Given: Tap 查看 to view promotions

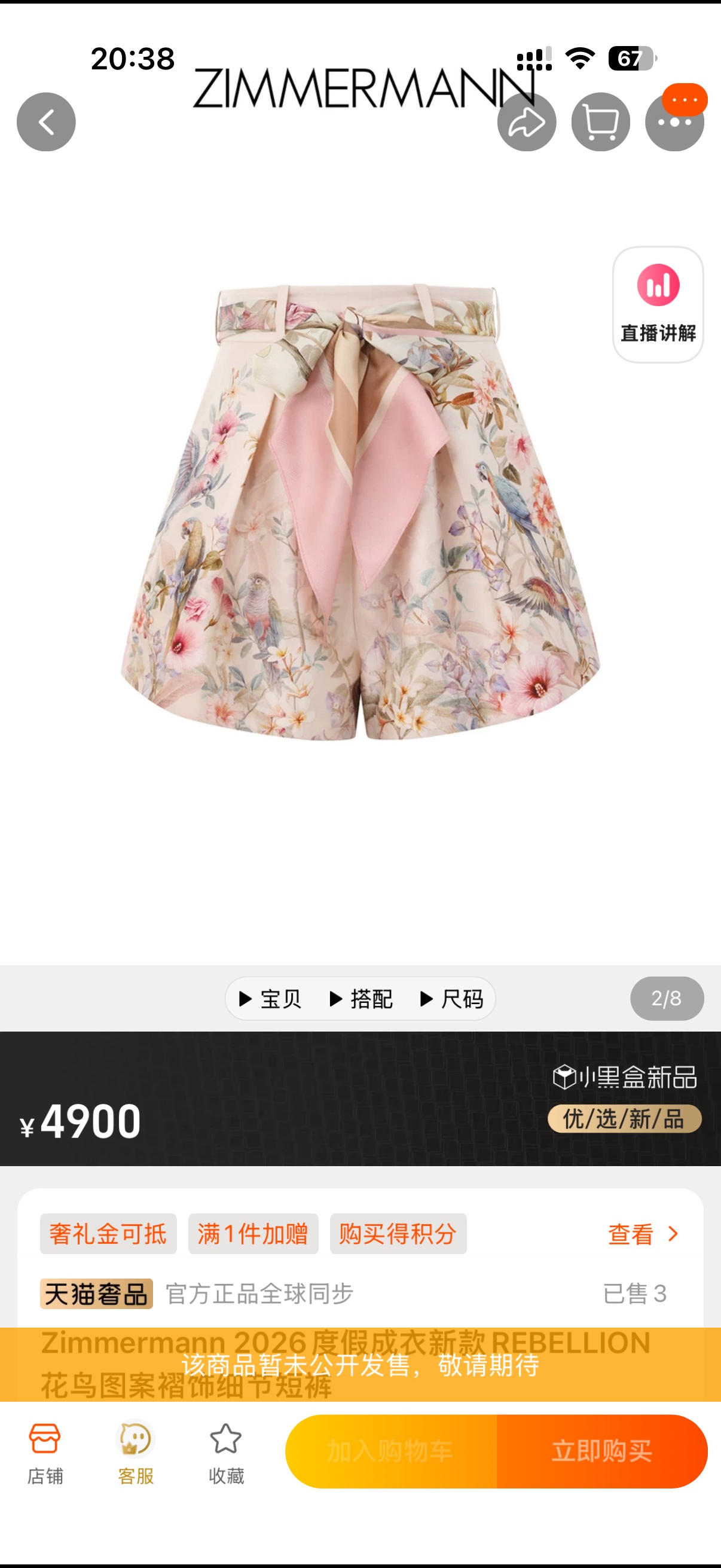Looking at the screenshot, I should point(642,1234).
